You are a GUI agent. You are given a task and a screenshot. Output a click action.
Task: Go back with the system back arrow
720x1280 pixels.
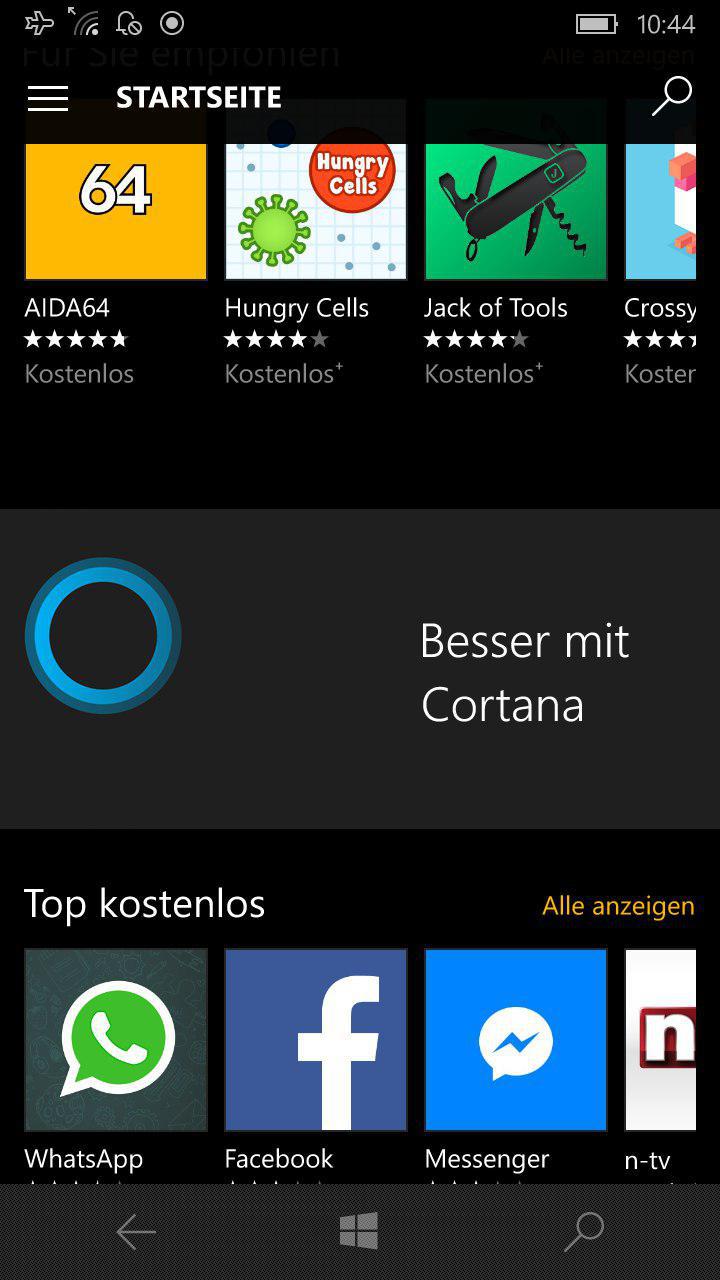tap(136, 1232)
